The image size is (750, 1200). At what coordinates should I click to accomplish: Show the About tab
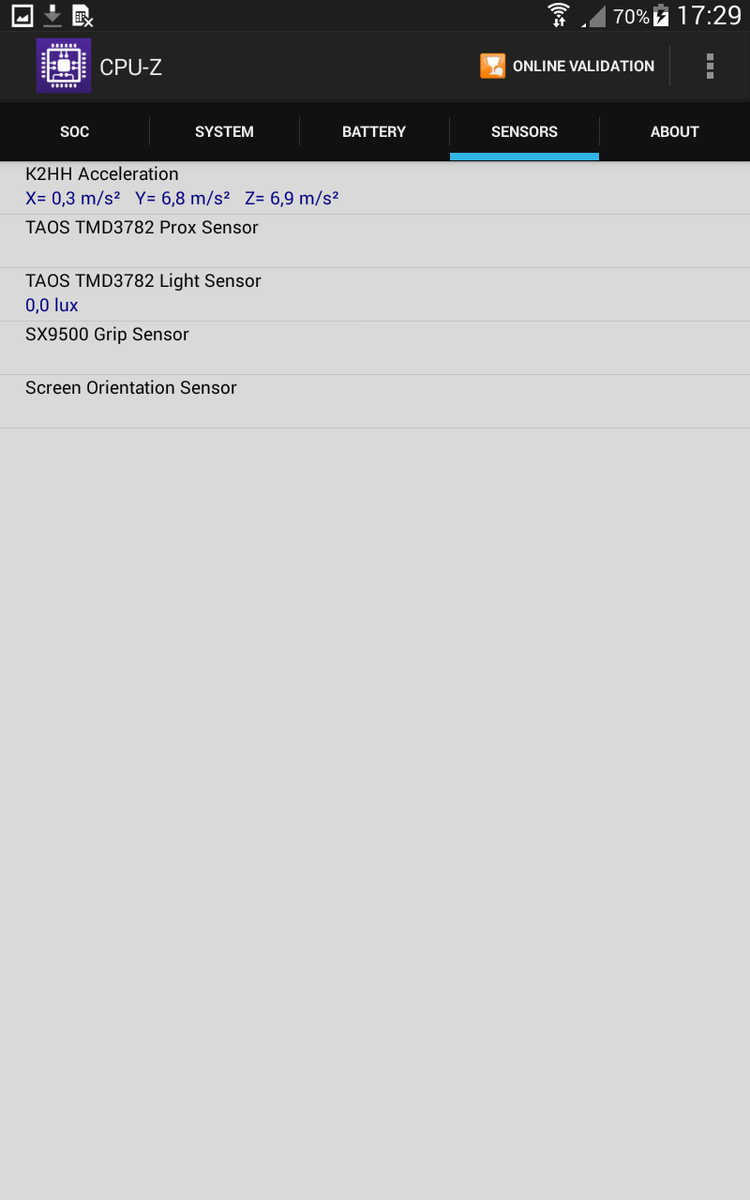pyautogui.click(x=674, y=131)
